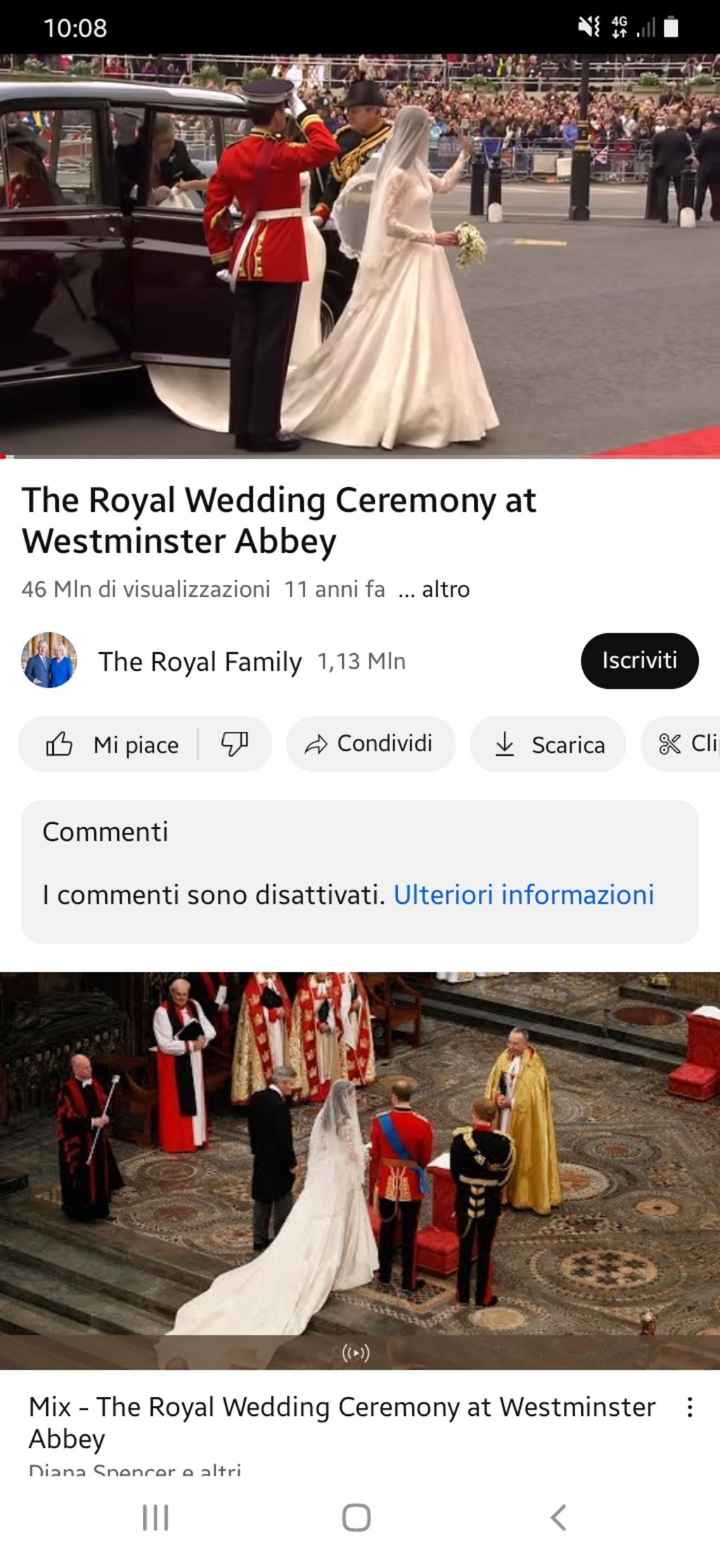
Task: Open options menu for the Mix
Action: click(x=689, y=1408)
